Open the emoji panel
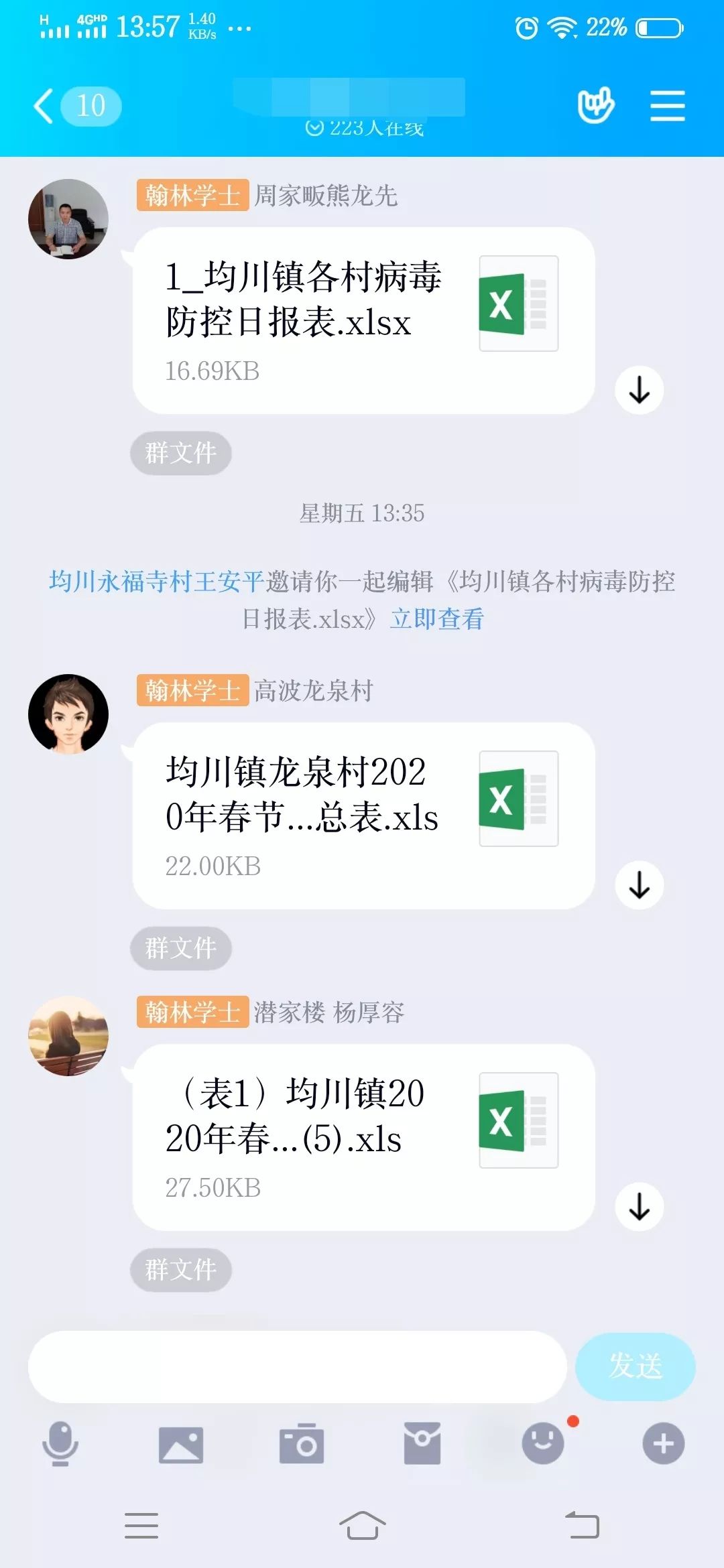This screenshot has height=1568, width=724. (543, 1443)
